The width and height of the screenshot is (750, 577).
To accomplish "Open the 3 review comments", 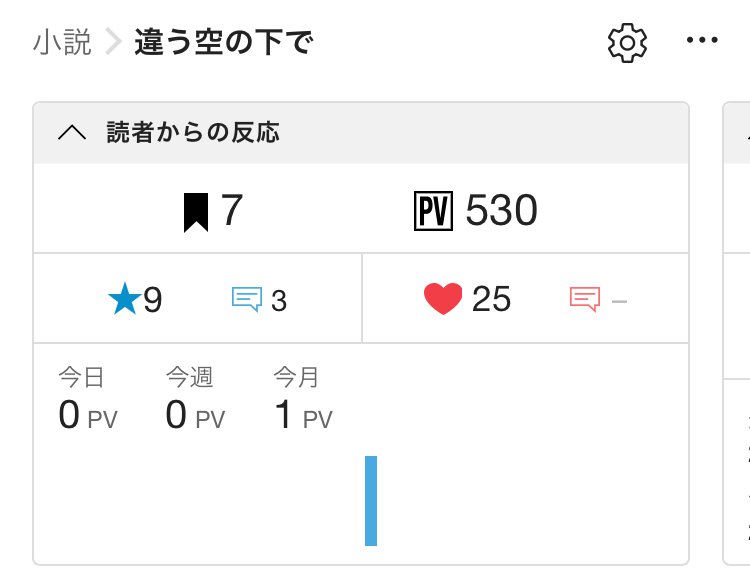I will tap(259, 299).
